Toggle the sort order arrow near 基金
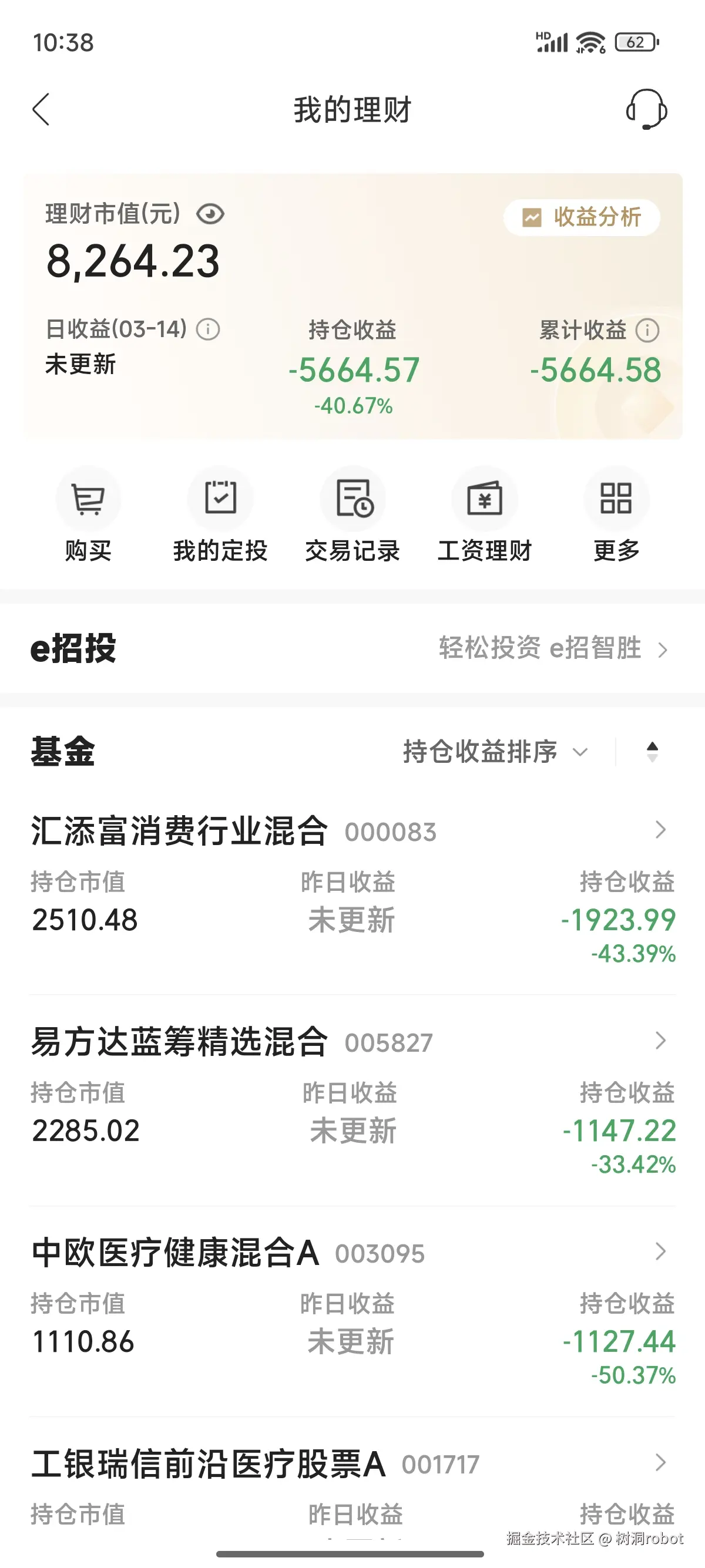The image size is (705, 1568). [x=651, y=753]
